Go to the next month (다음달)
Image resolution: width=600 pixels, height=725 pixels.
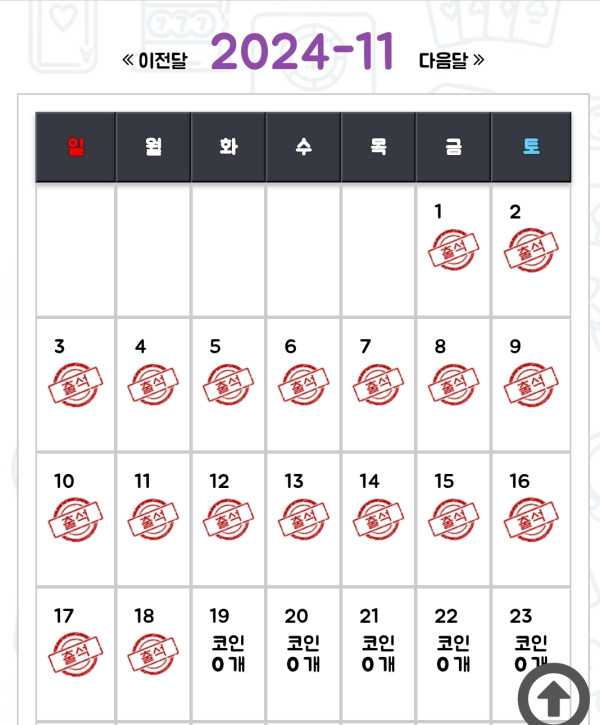tap(451, 60)
